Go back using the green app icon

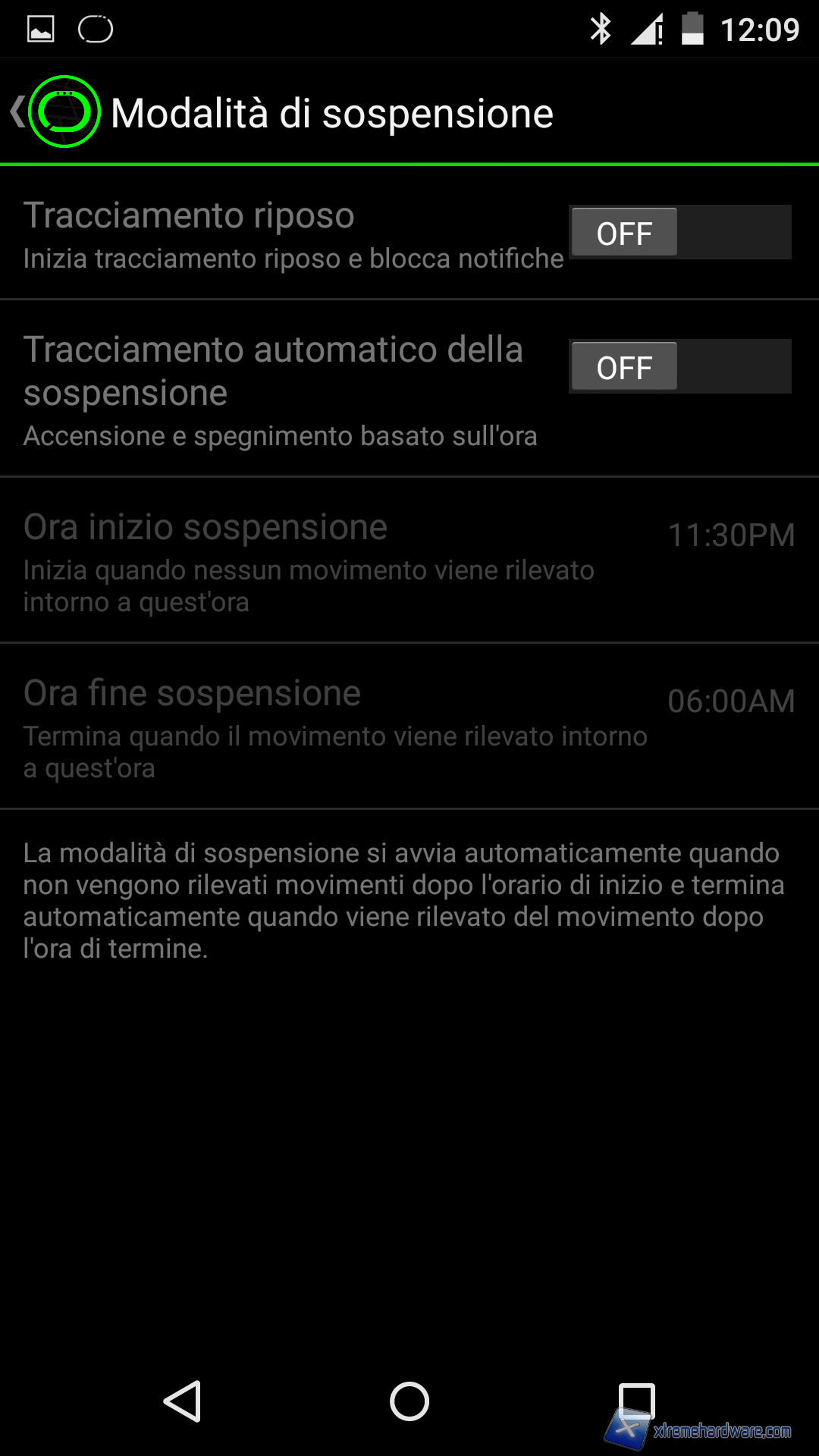pyautogui.click(x=64, y=112)
